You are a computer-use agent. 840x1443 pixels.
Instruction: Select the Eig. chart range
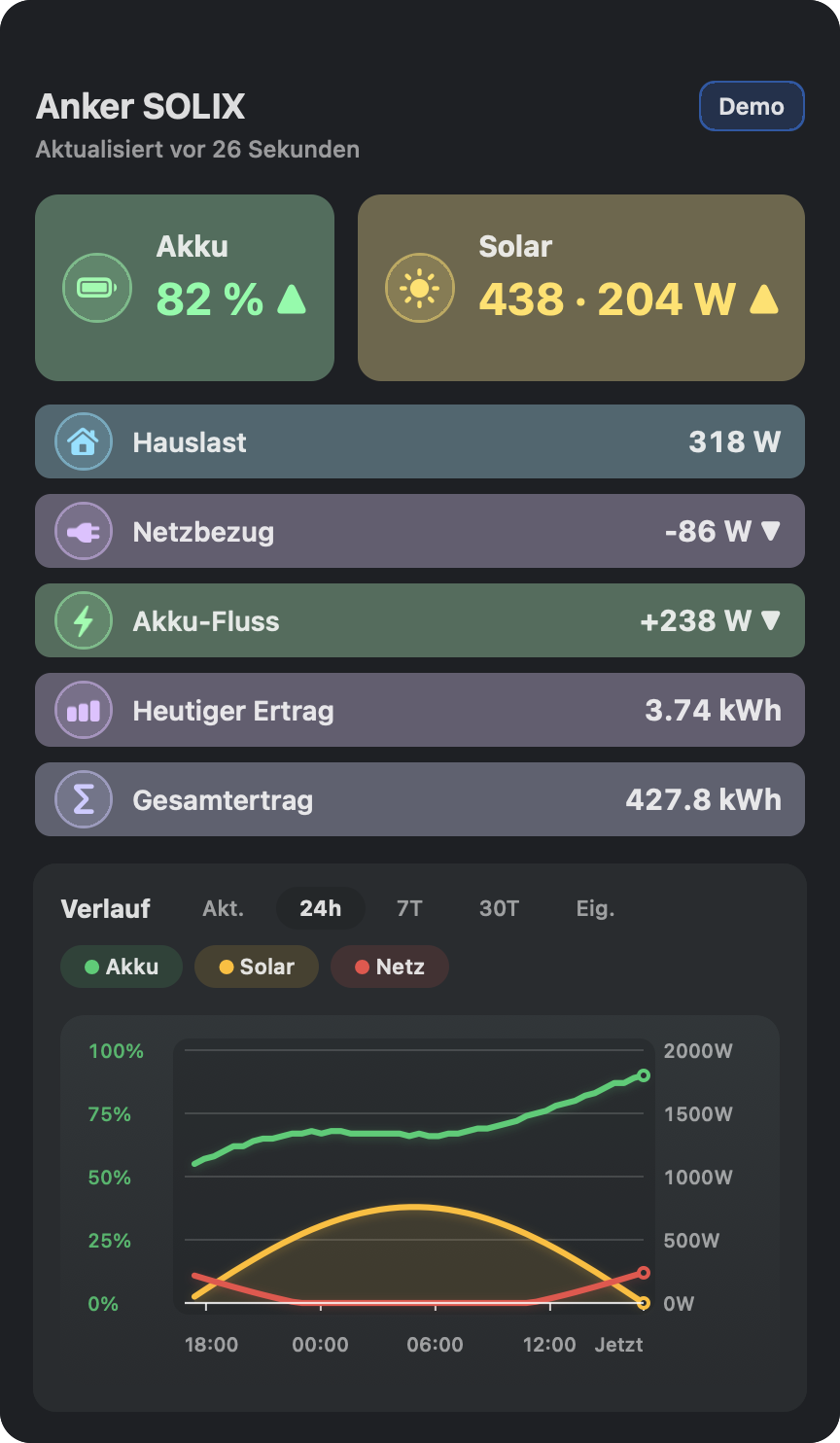point(595,908)
